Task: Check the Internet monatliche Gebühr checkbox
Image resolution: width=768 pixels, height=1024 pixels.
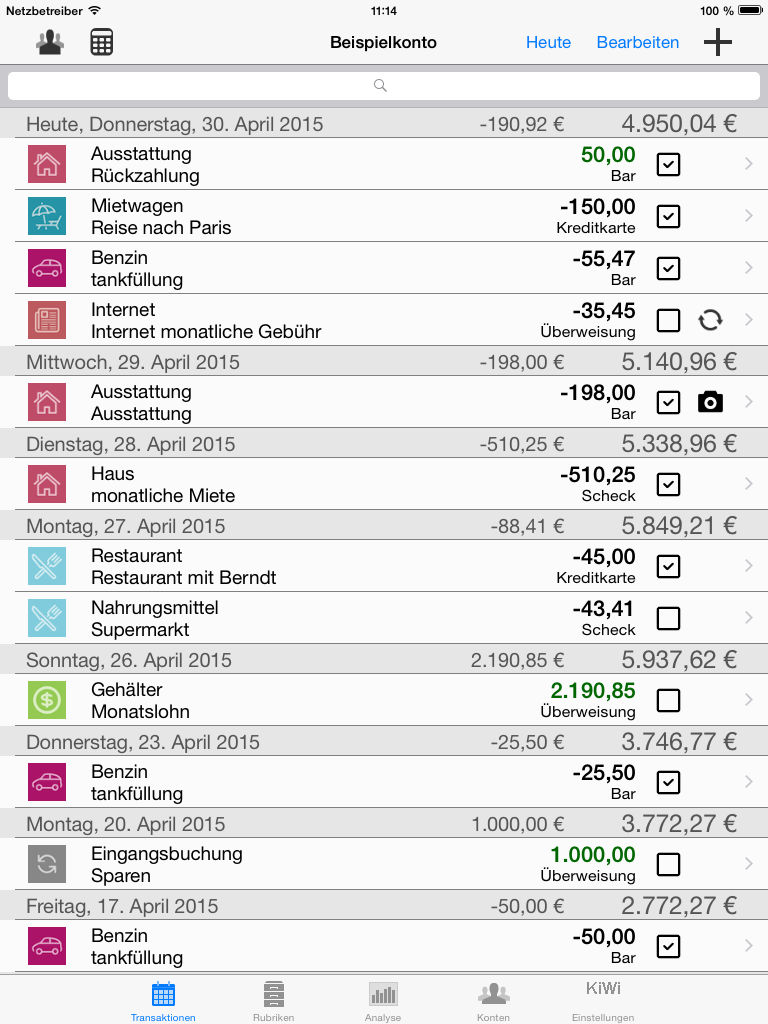Action: tap(668, 320)
